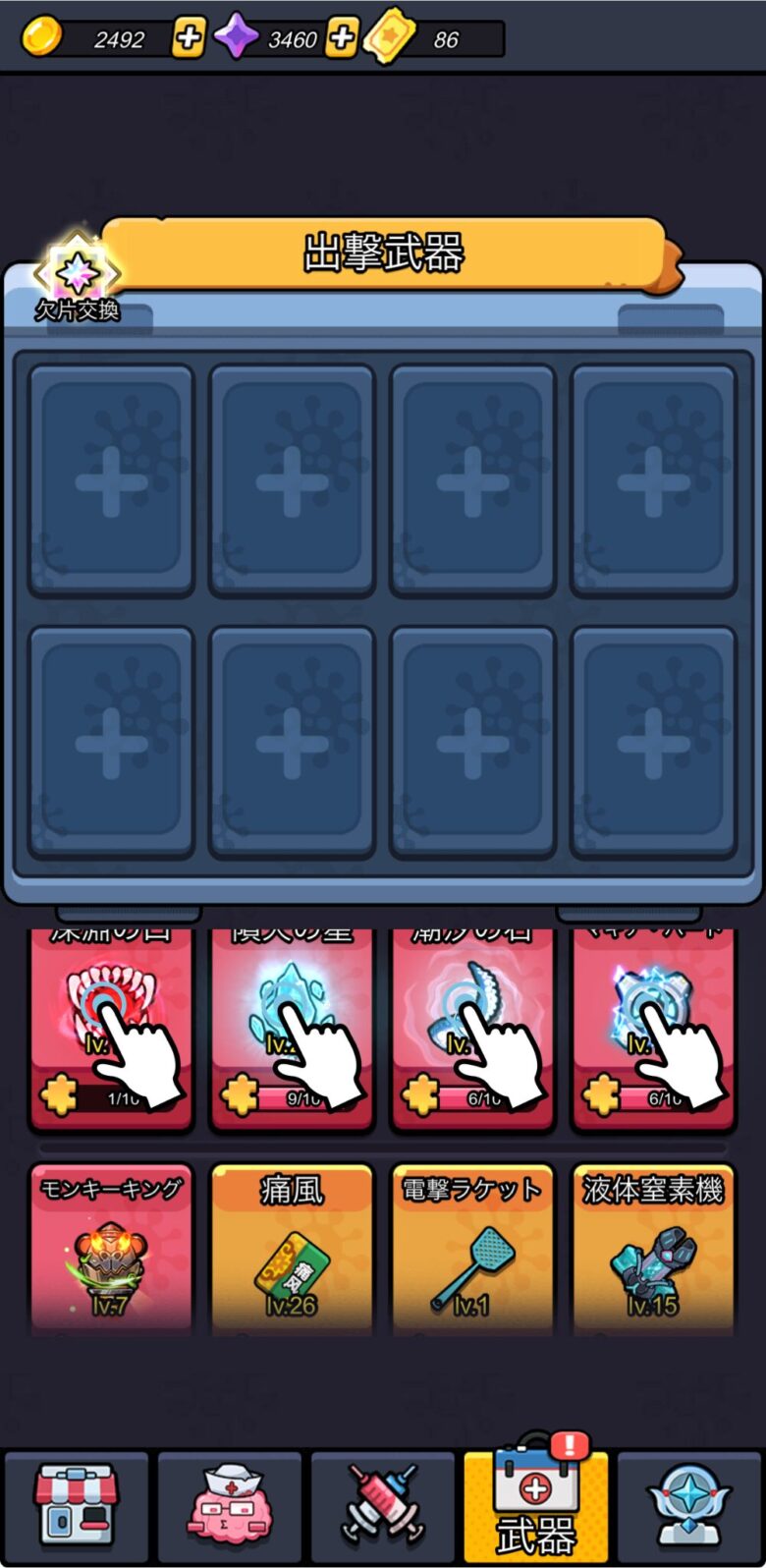Switch to the pink brain nurse tab
766x1568 pixels.
coord(230,1508)
